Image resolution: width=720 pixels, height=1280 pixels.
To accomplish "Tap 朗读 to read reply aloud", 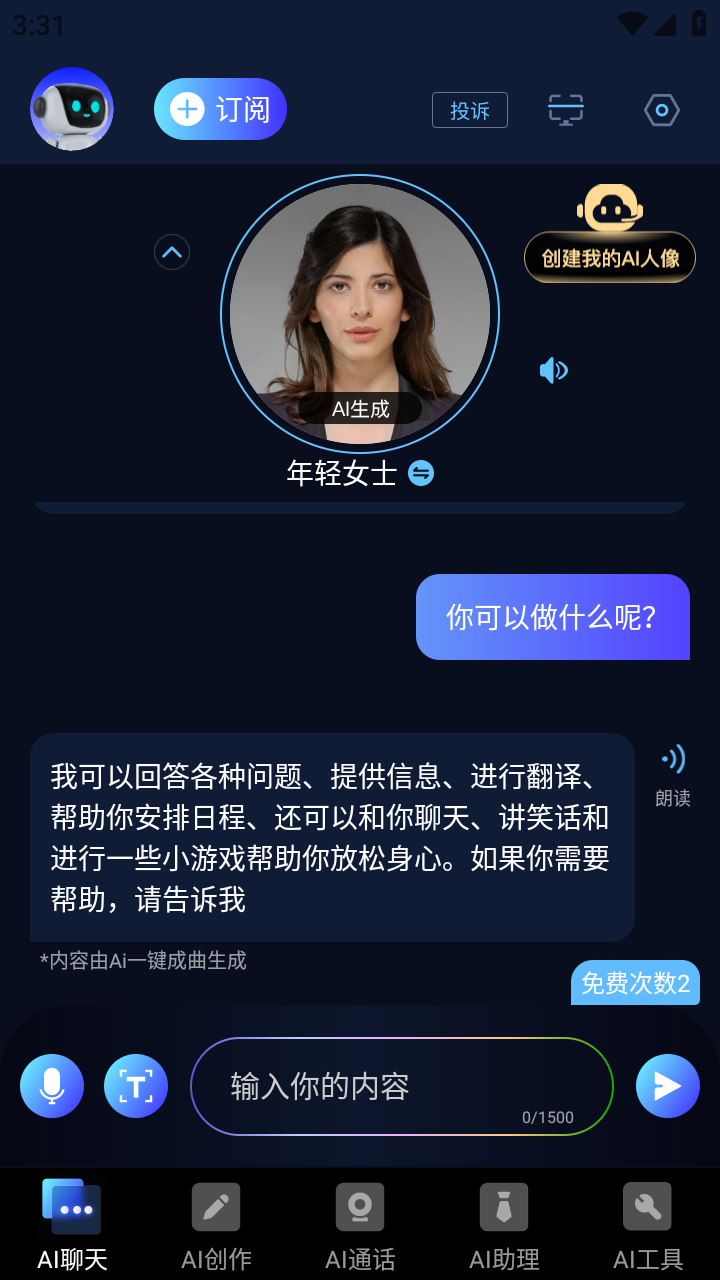I will click(x=673, y=775).
